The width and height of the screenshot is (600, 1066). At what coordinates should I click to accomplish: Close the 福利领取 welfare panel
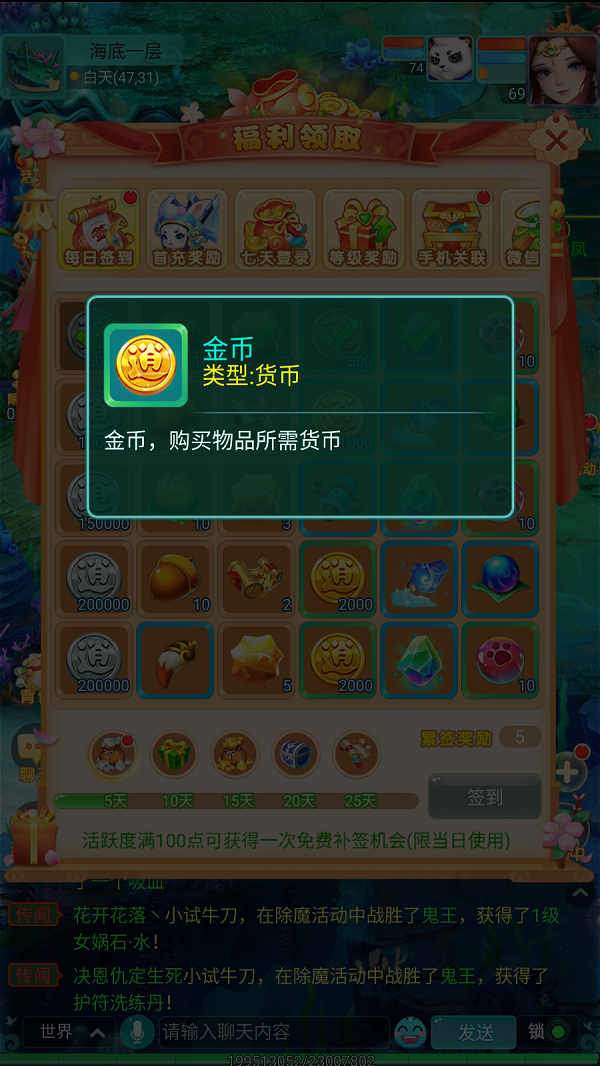point(556,141)
